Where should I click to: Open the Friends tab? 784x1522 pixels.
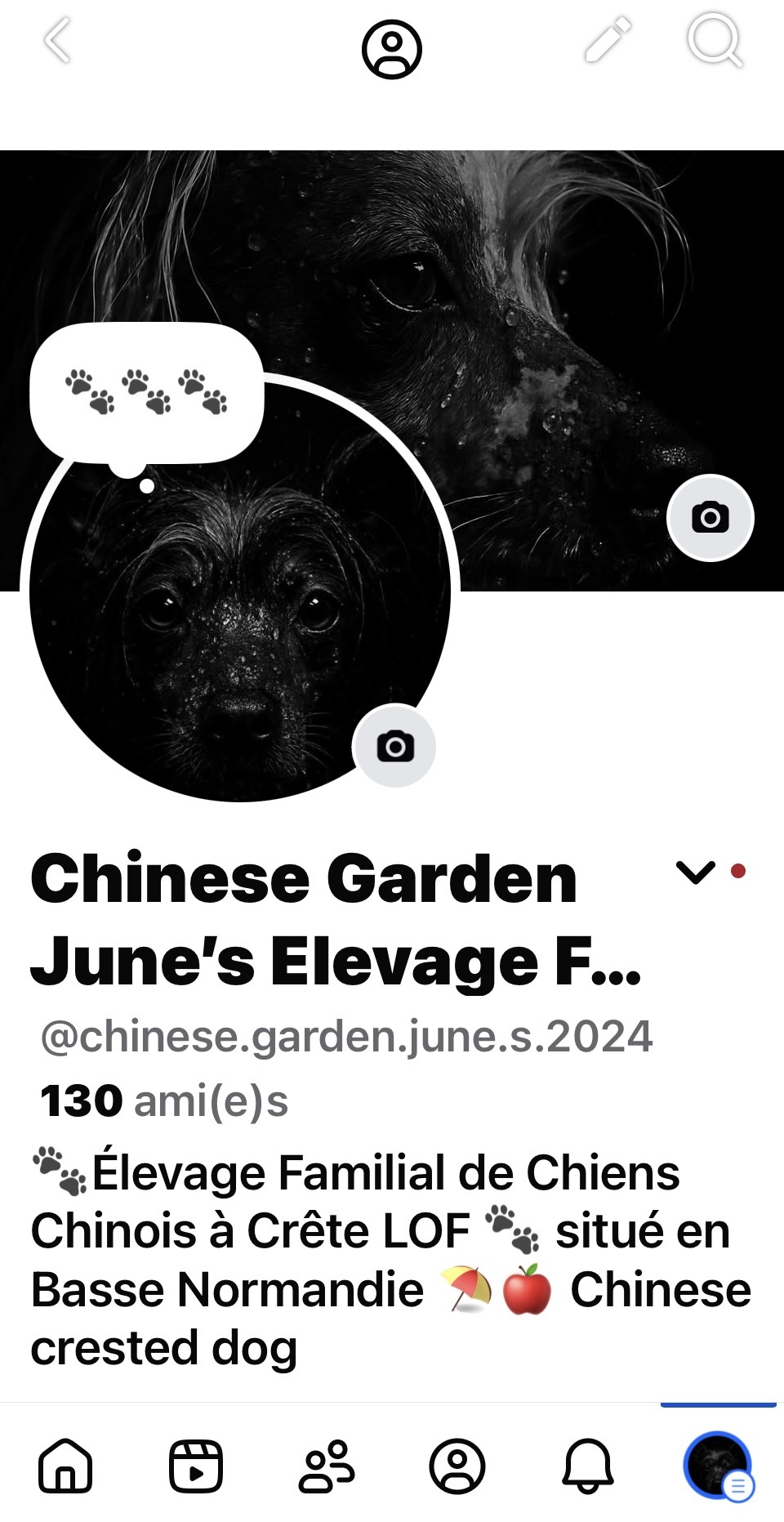pyautogui.click(x=327, y=1466)
